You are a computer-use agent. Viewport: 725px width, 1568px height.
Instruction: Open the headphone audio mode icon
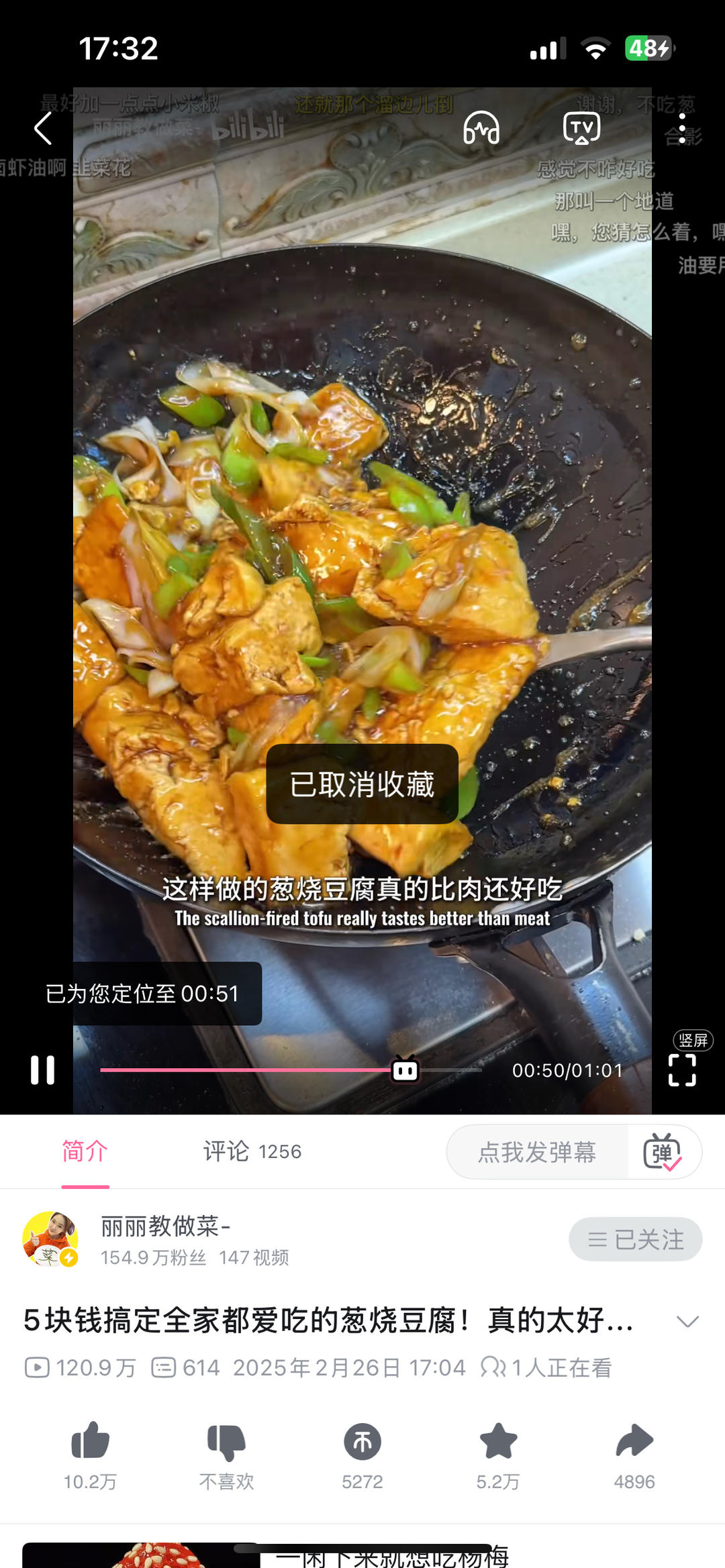(x=481, y=128)
